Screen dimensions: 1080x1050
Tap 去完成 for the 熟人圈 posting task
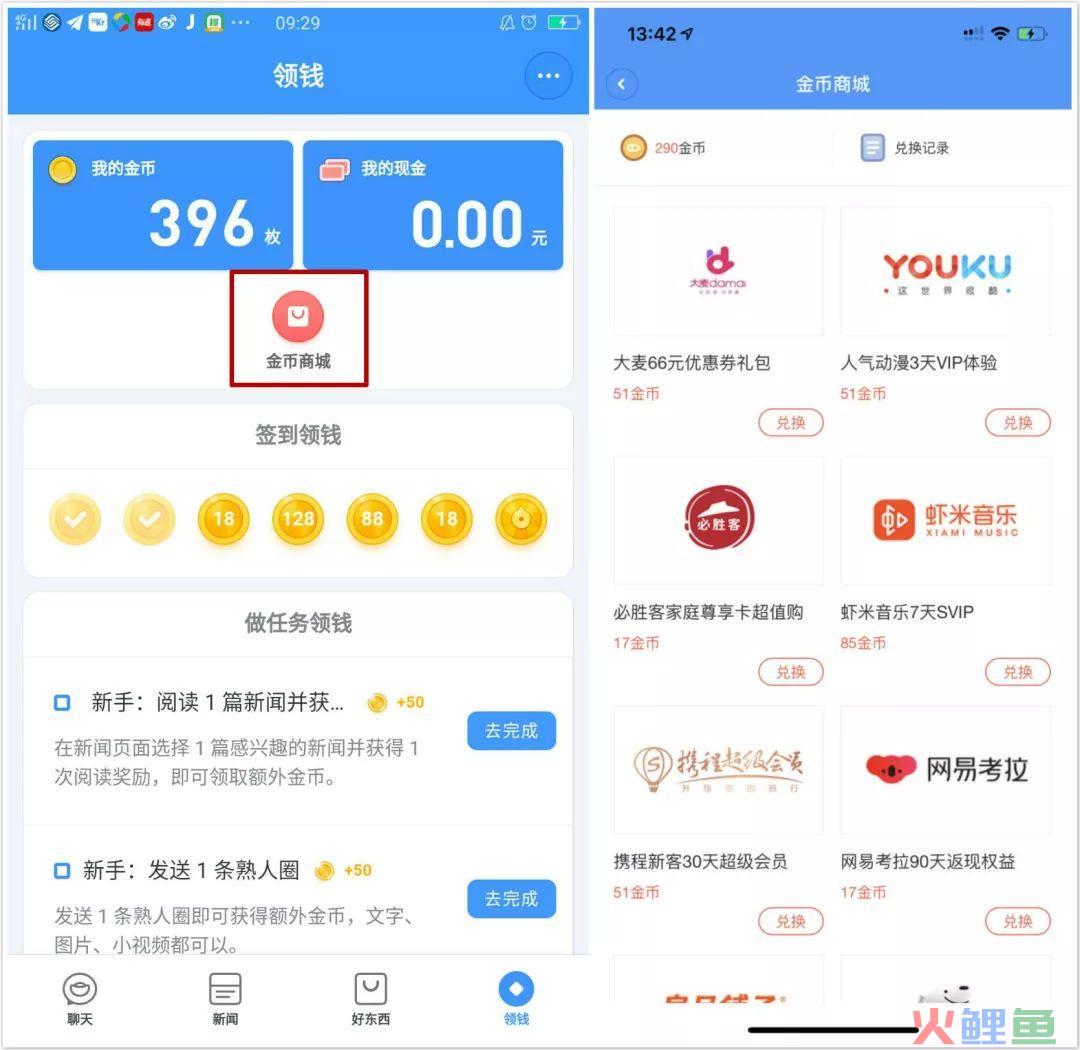(x=511, y=899)
